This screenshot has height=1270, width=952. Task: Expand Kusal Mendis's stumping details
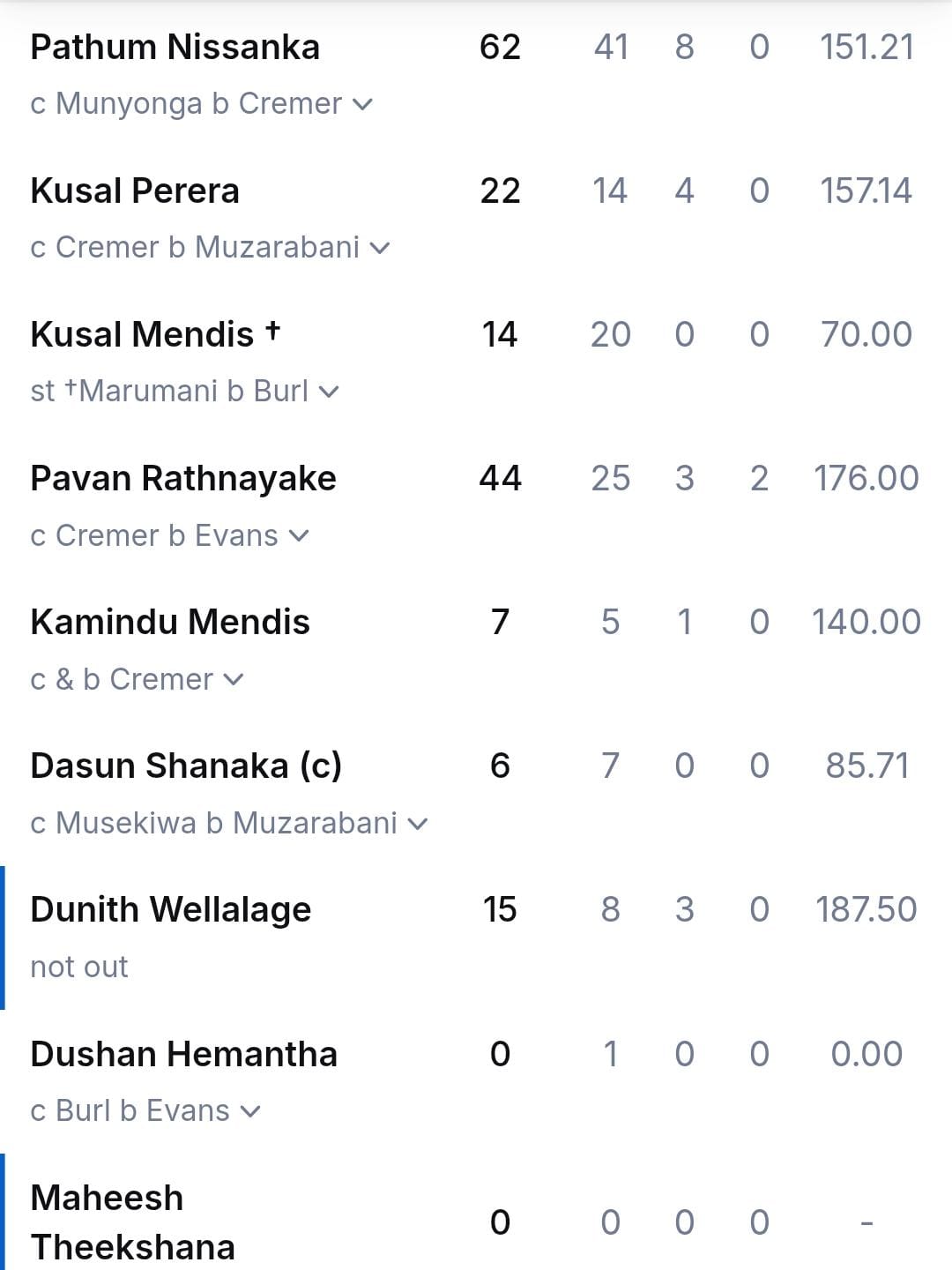click(329, 392)
